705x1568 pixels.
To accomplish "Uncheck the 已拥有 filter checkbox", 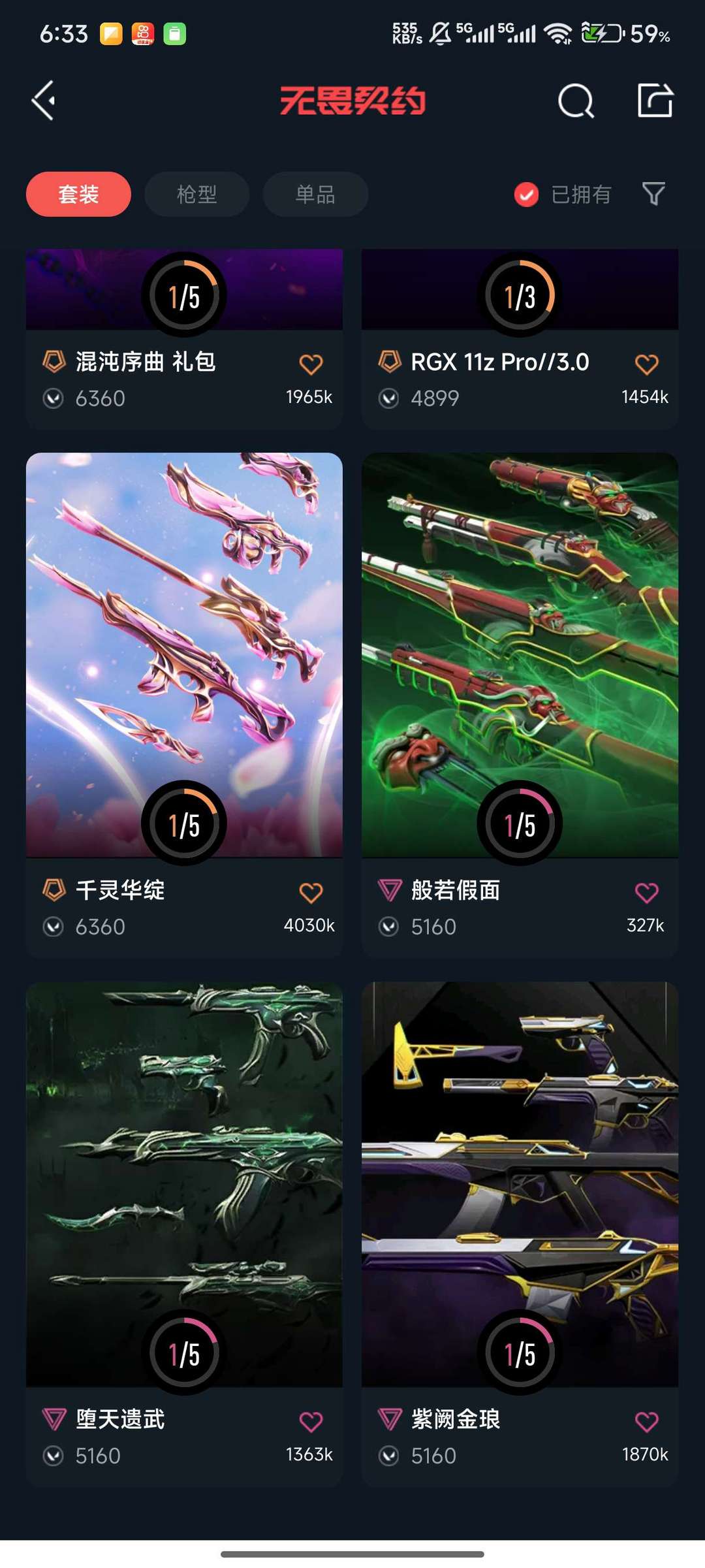I will [526, 194].
